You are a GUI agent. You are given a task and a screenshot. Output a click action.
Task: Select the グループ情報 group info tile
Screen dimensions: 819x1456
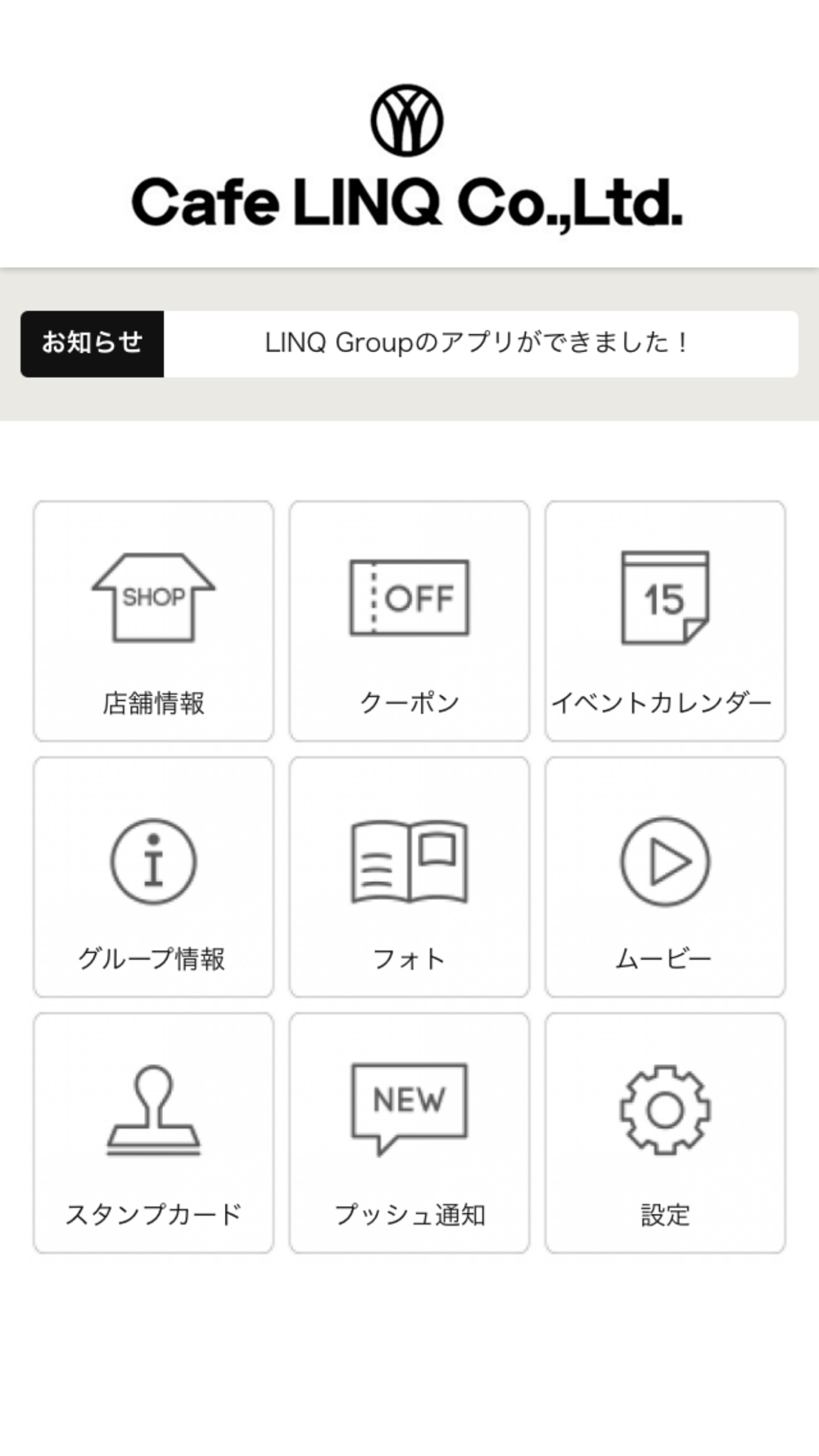[153, 877]
